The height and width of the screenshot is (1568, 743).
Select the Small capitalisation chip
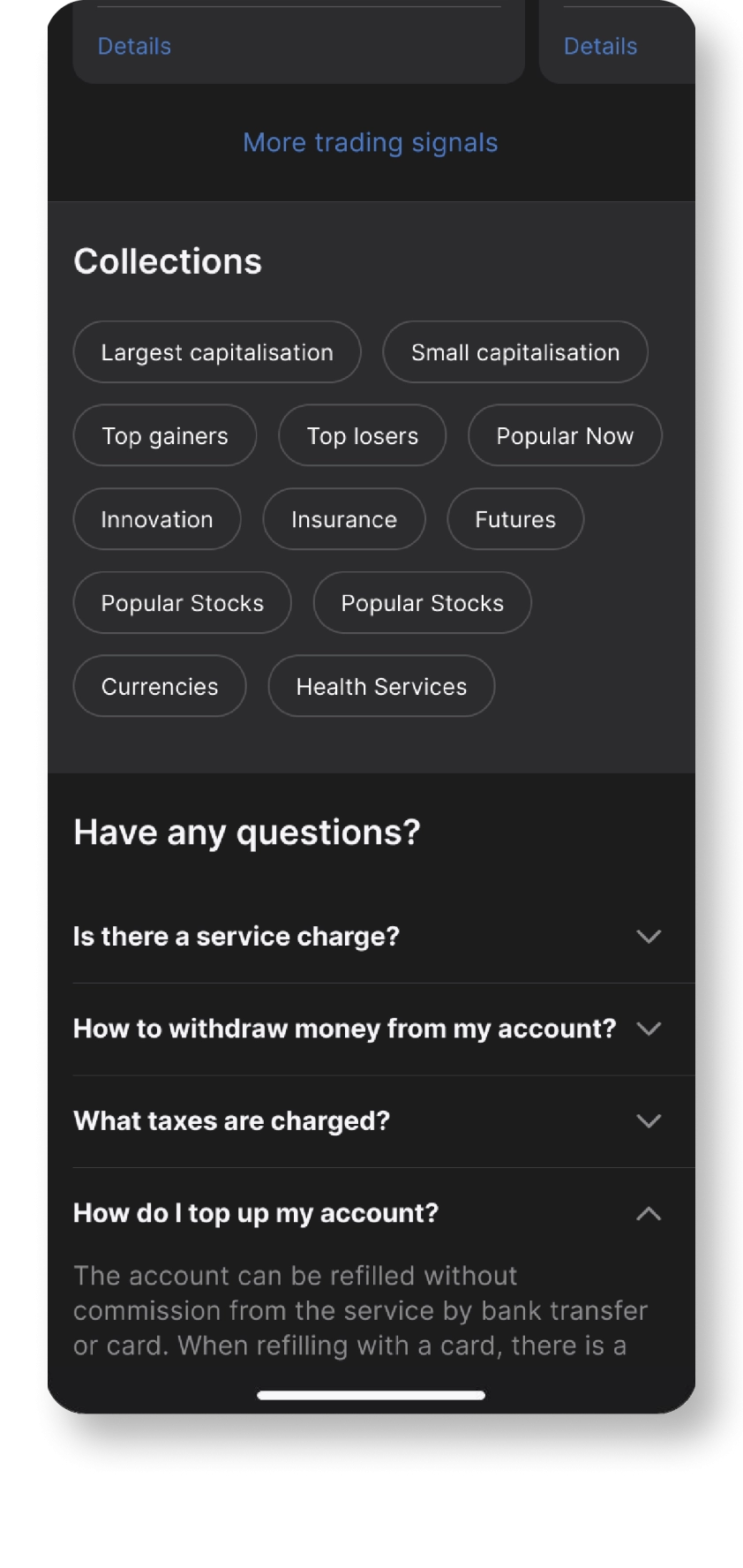pyautogui.click(x=515, y=352)
